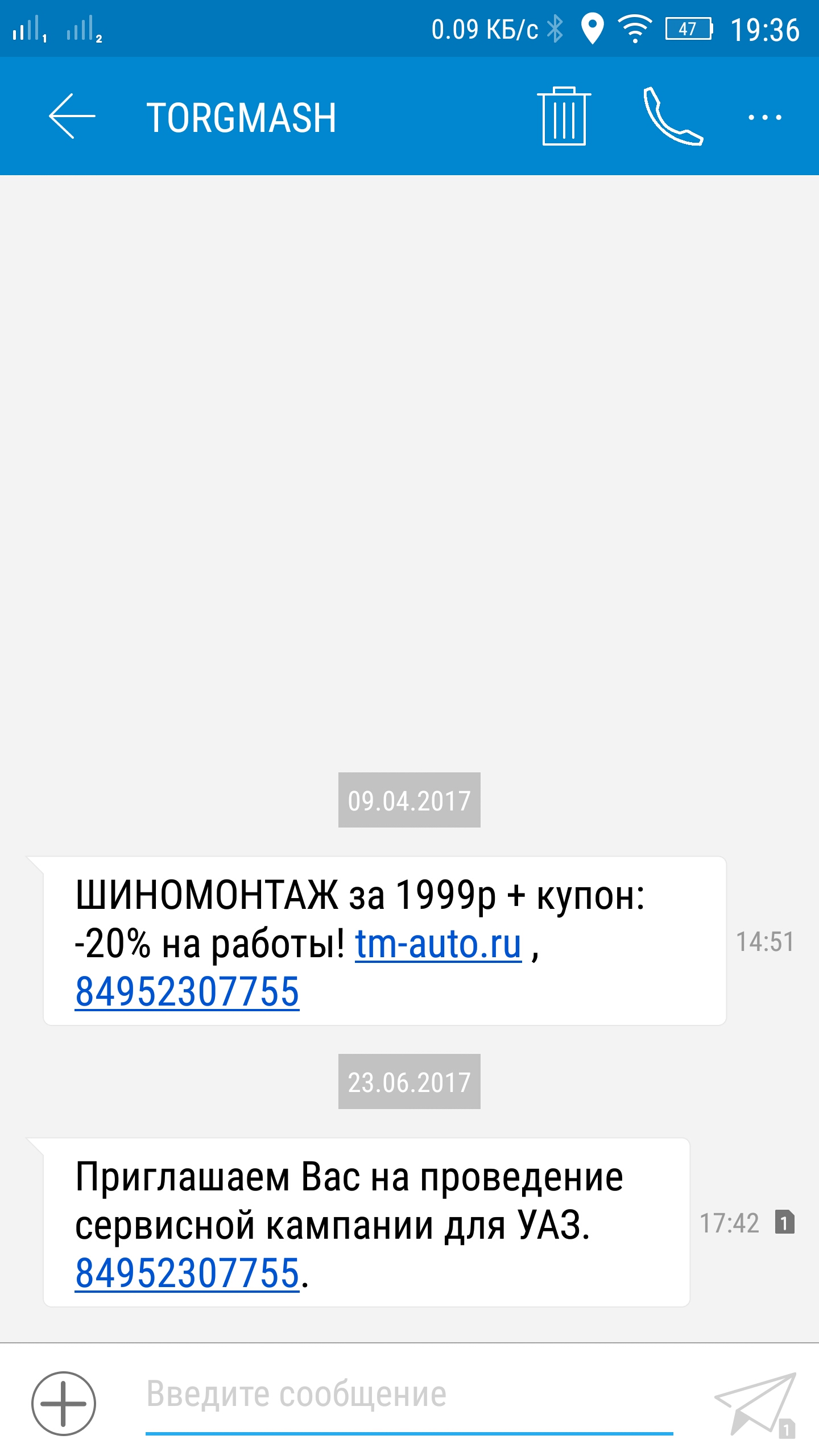The image size is (819, 1456).
Task: Tap phone number in the ШИНОМОНТАЖ message
Action: (x=187, y=992)
